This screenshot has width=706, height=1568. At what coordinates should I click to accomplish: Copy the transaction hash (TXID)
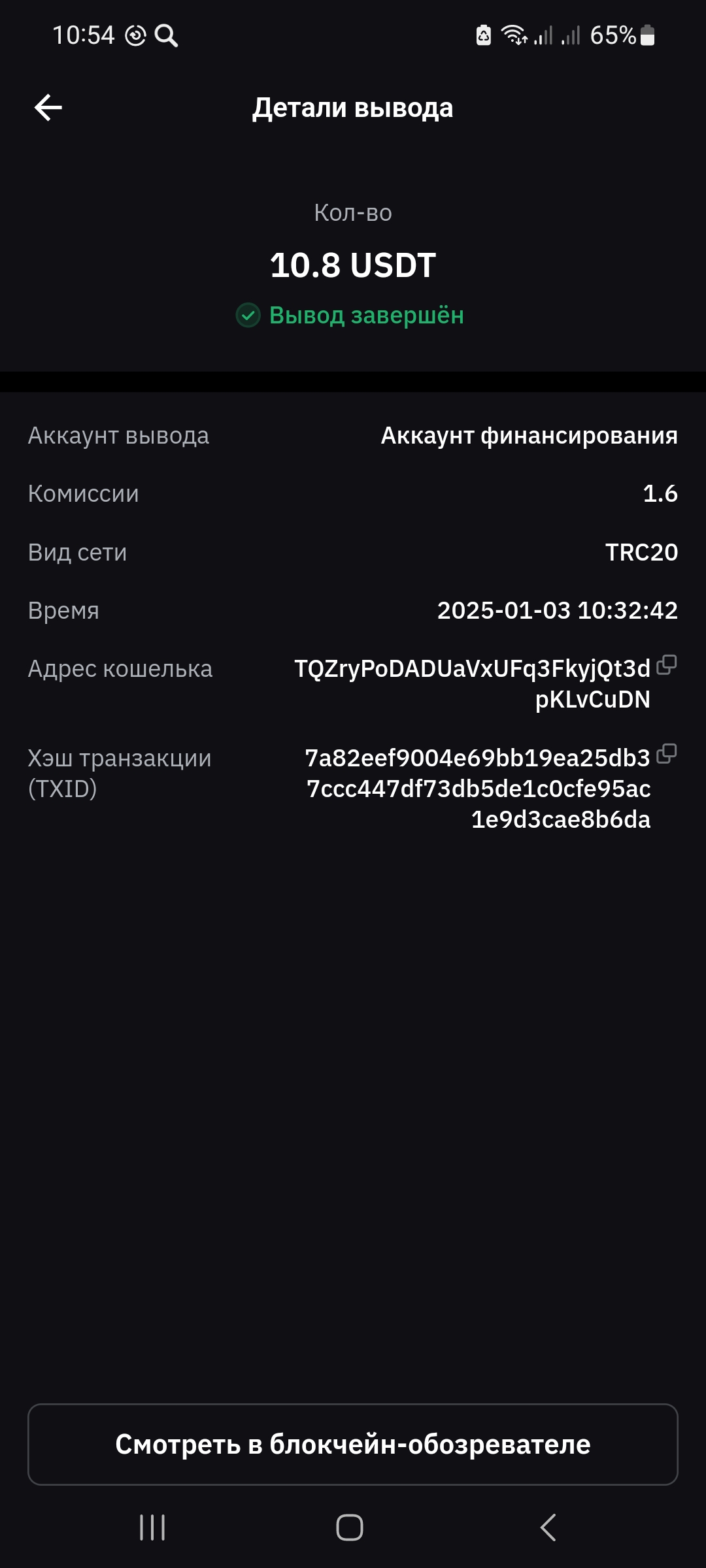point(666,754)
